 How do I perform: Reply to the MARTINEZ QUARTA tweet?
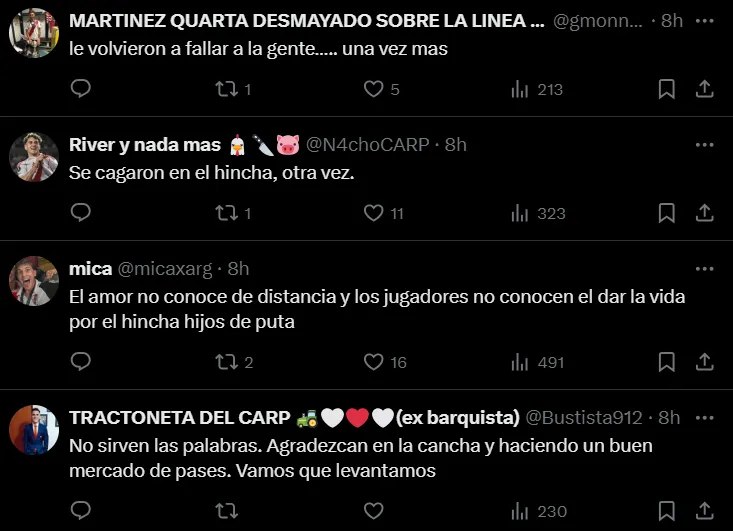click(82, 89)
